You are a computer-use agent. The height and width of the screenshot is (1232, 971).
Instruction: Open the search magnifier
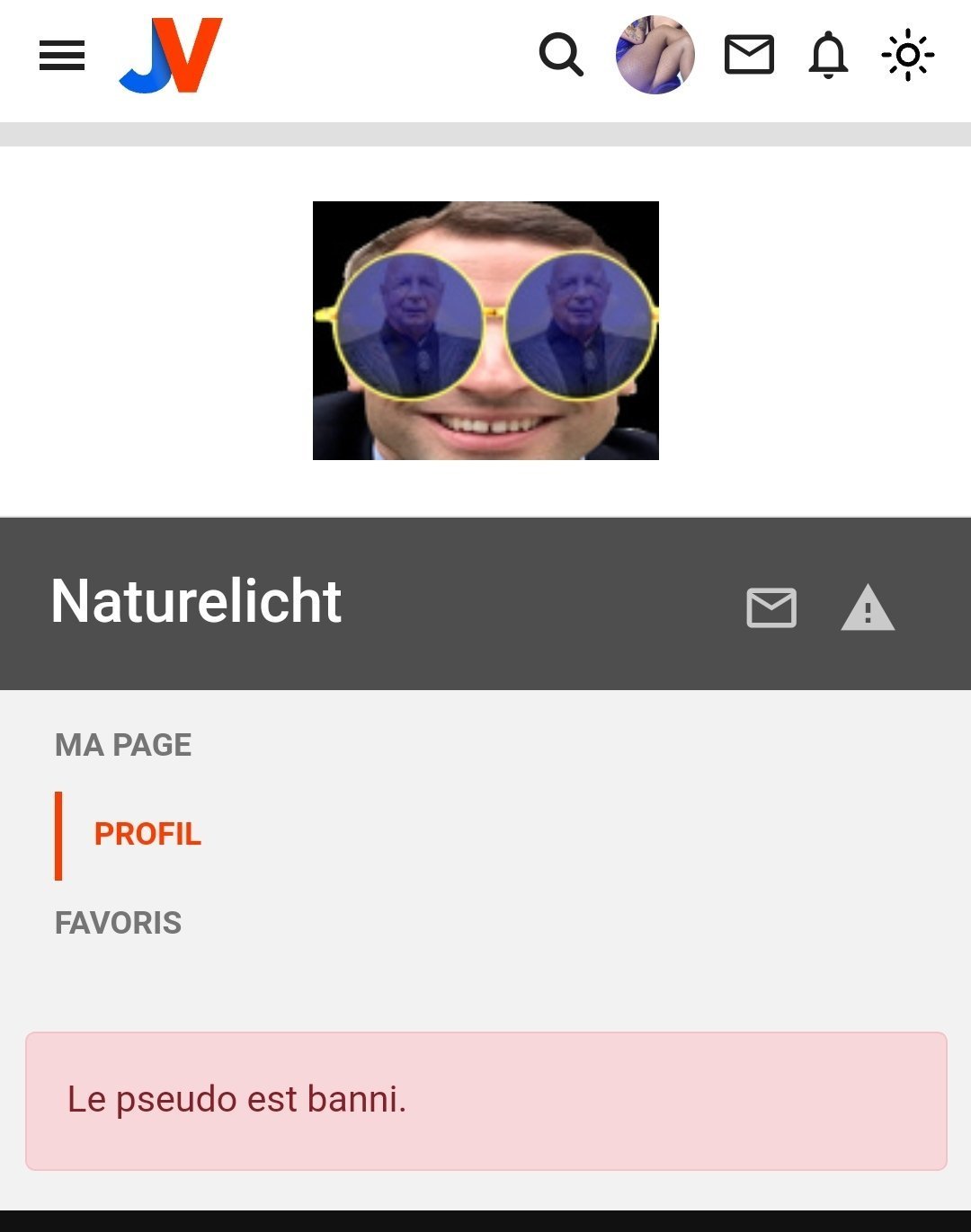pos(561,56)
